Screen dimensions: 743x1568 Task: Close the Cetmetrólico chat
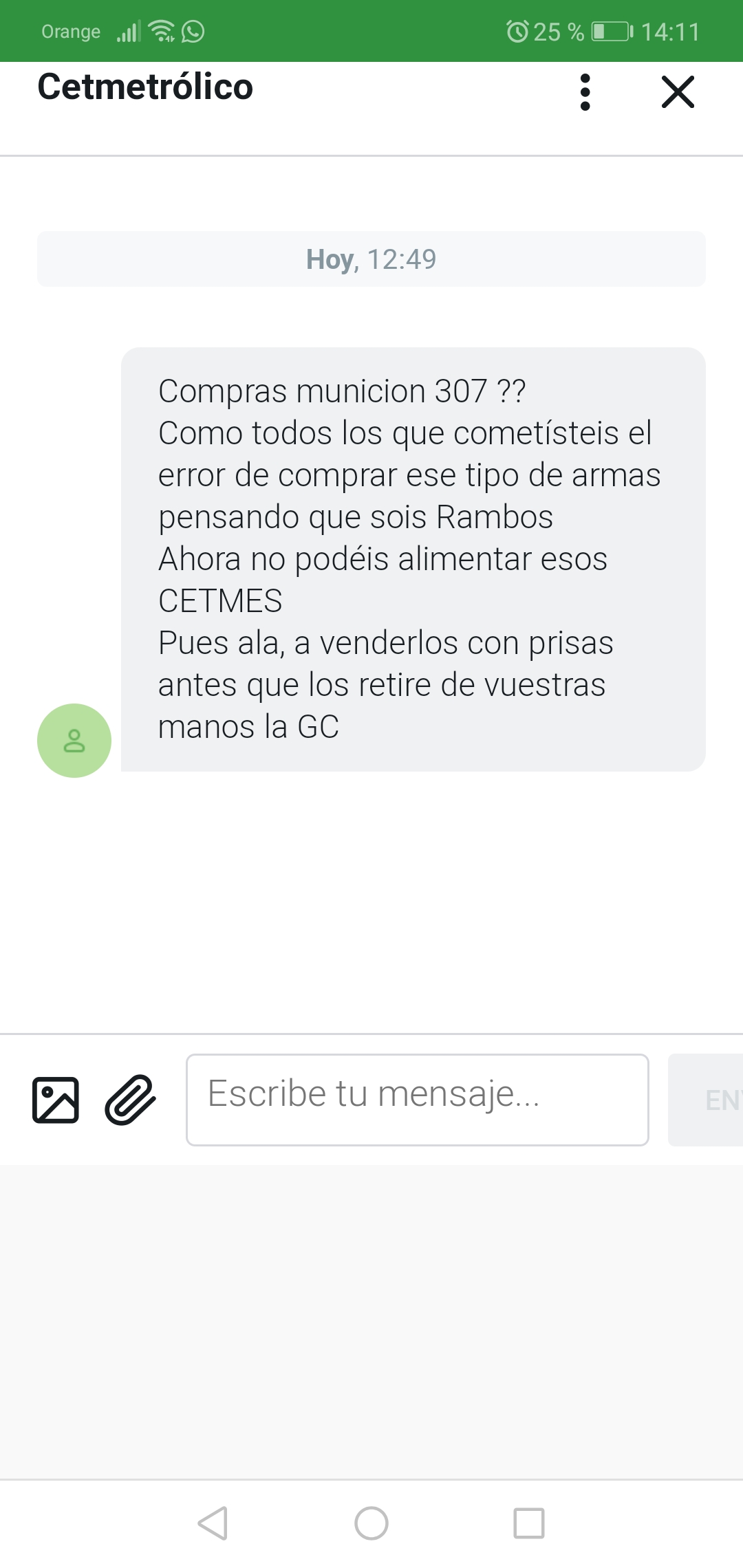pyautogui.click(x=678, y=92)
